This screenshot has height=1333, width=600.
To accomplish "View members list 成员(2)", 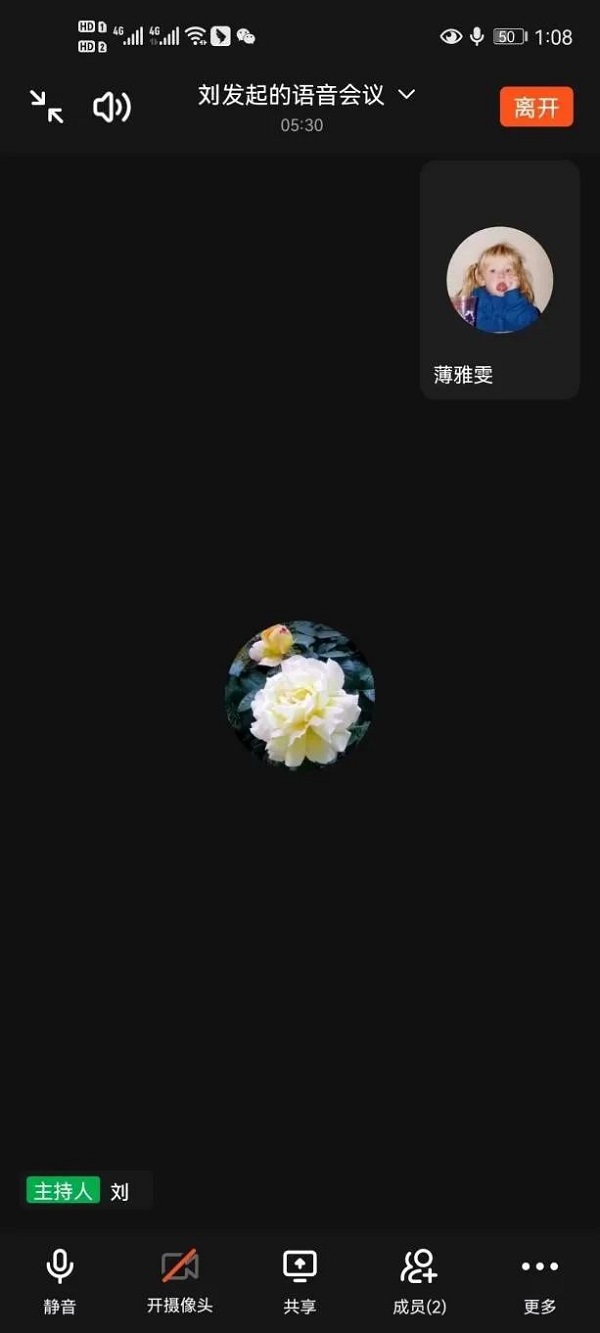I will point(420,1279).
